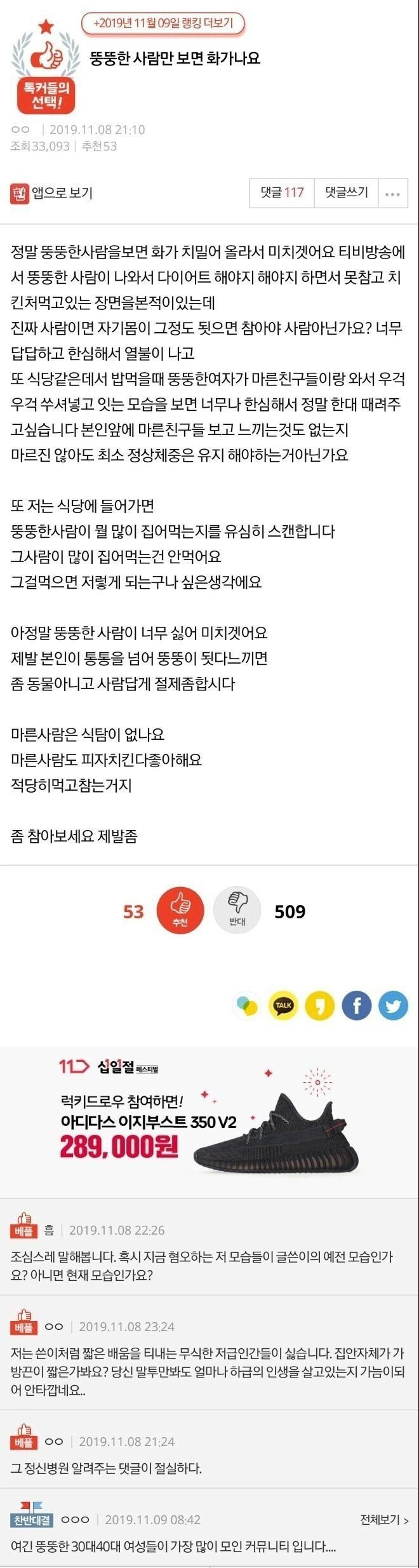Share via the green-yellow bubble icon
The width and height of the screenshot is (419, 1568).
click(x=247, y=1006)
